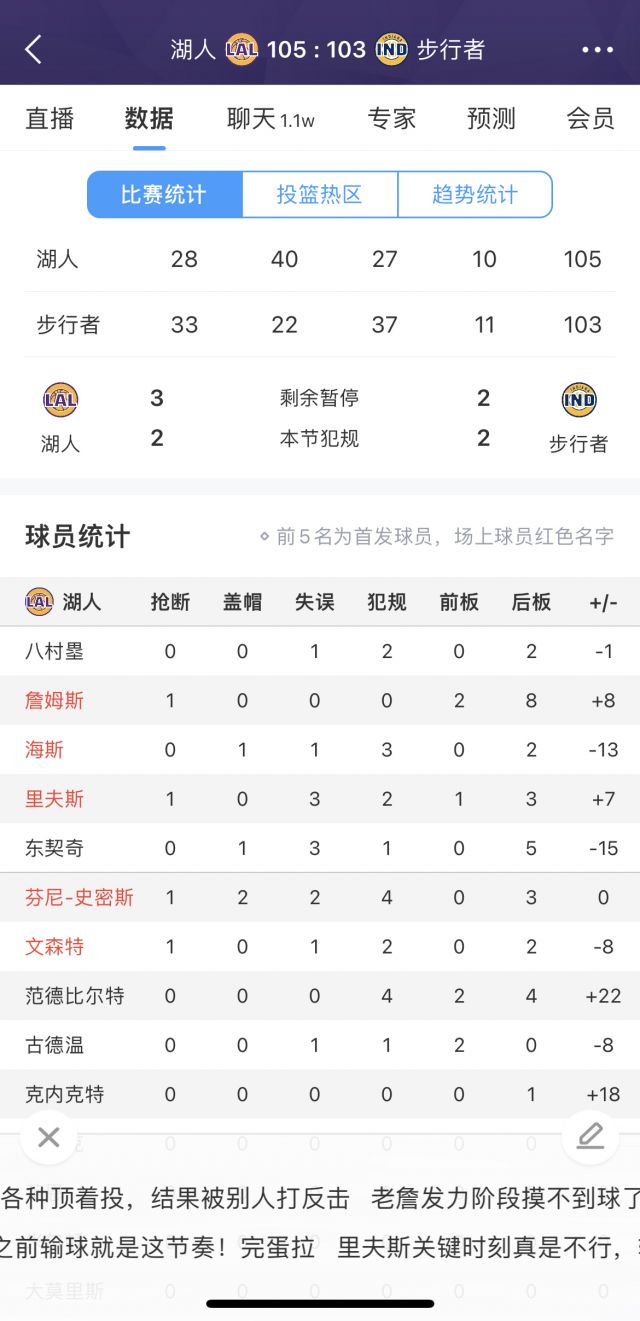Select the 比赛统计 segment

click(x=164, y=194)
